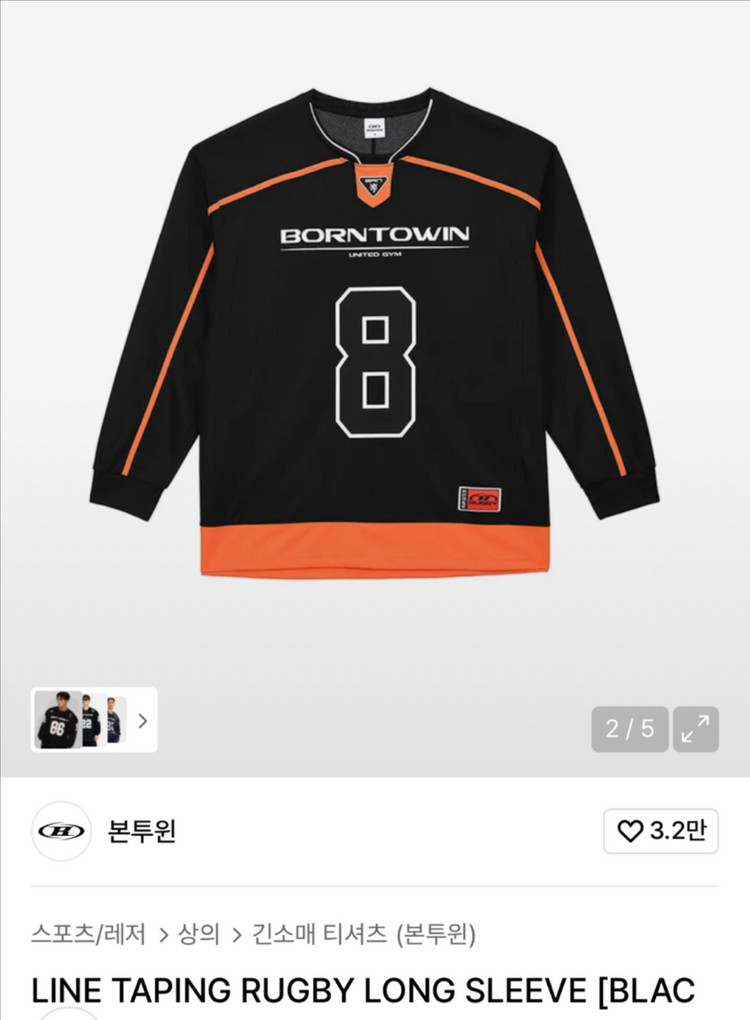Image resolution: width=750 pixels, height=1020 pixels.
Task: Expand product image to fullscreen
Action: pos(695,729)
